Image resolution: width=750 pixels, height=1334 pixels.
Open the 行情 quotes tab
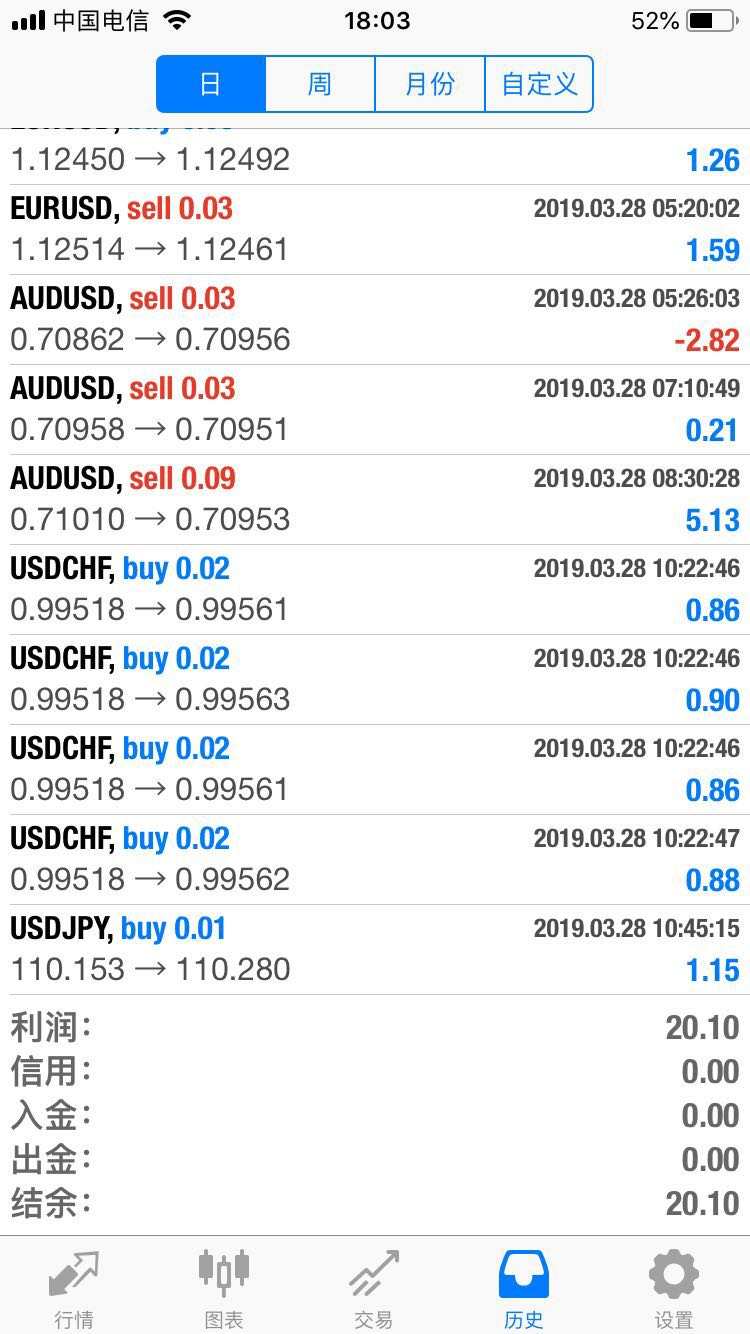(x=75, y=1289)
